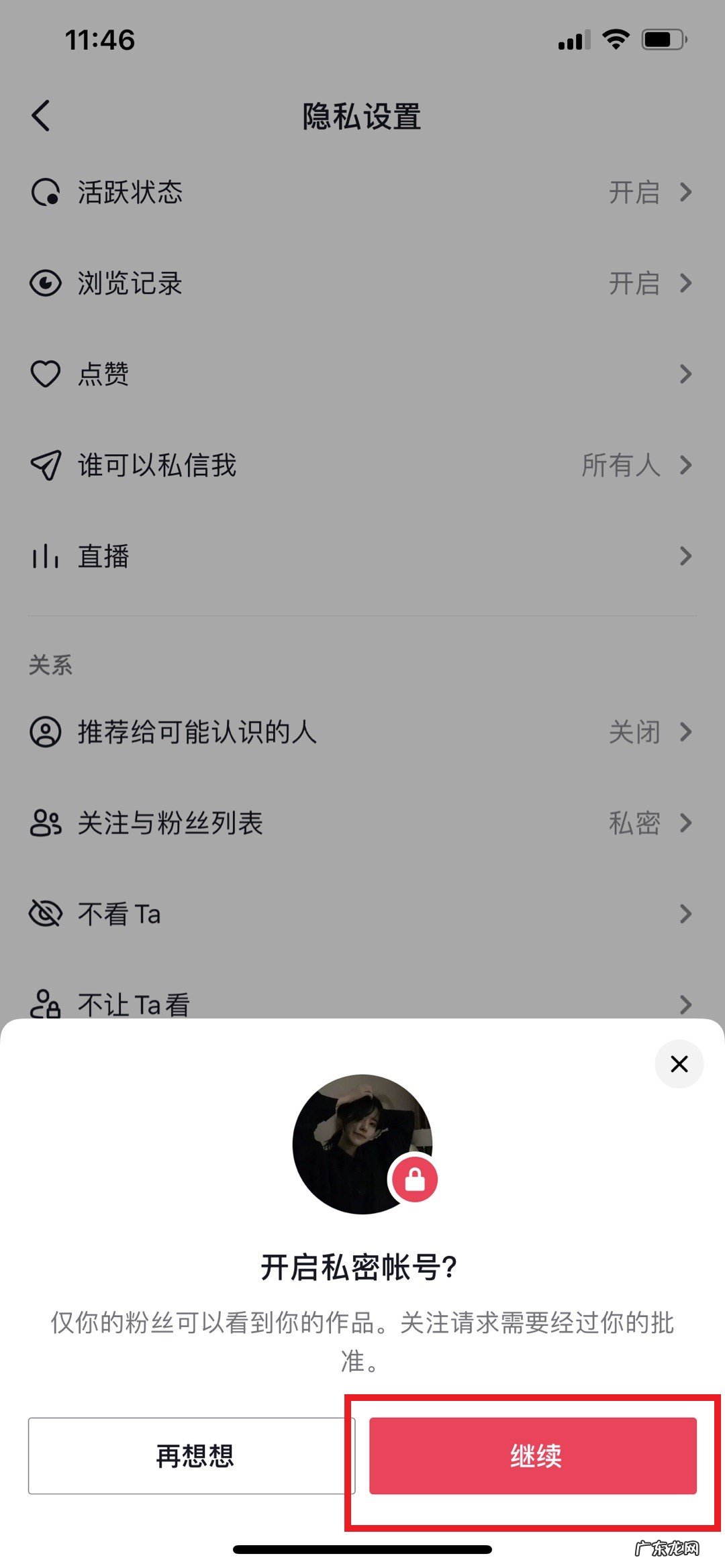Viewport: 725px width, 1568px height.
Task: Open 推荐给可能认识的人 setting
Action: (362, 731)
